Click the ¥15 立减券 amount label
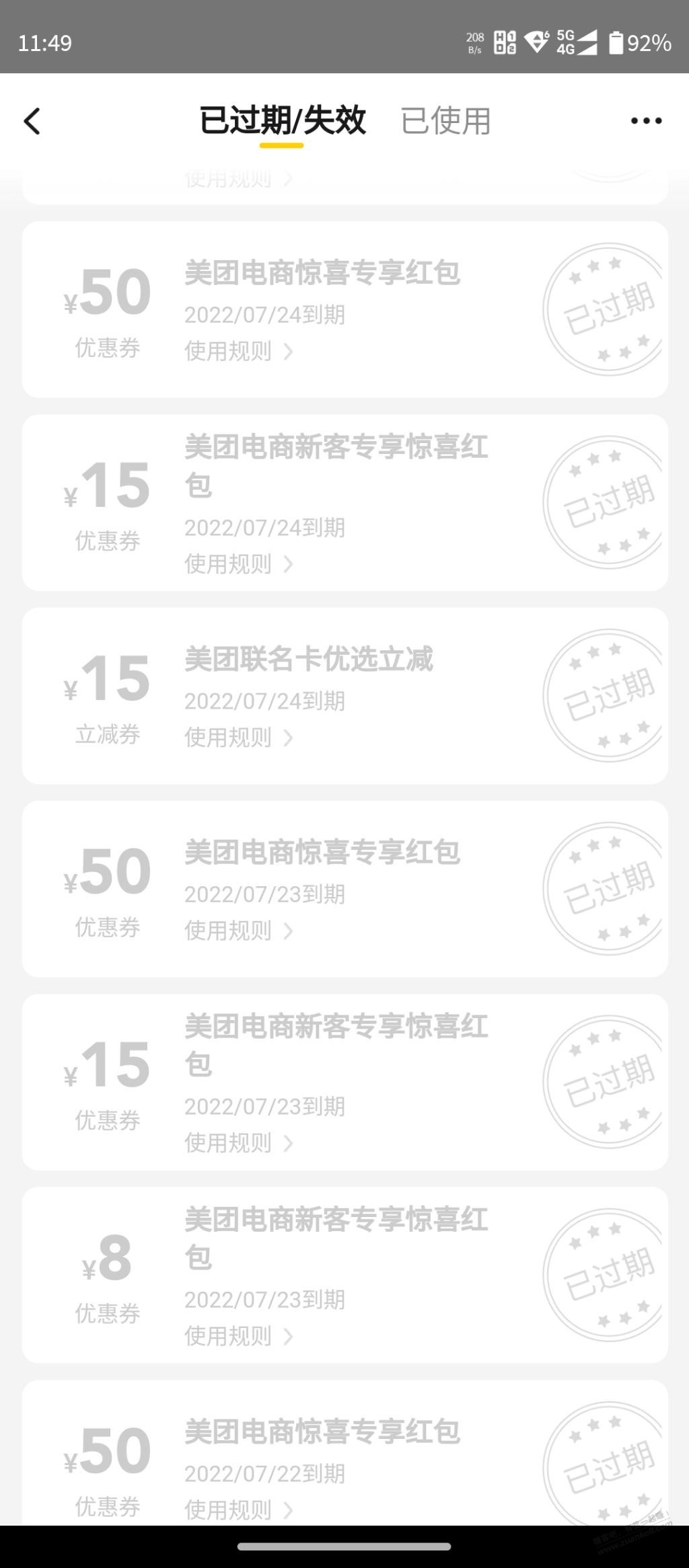This screenshot has width=689, height=1568. click(x=106, y=680)
